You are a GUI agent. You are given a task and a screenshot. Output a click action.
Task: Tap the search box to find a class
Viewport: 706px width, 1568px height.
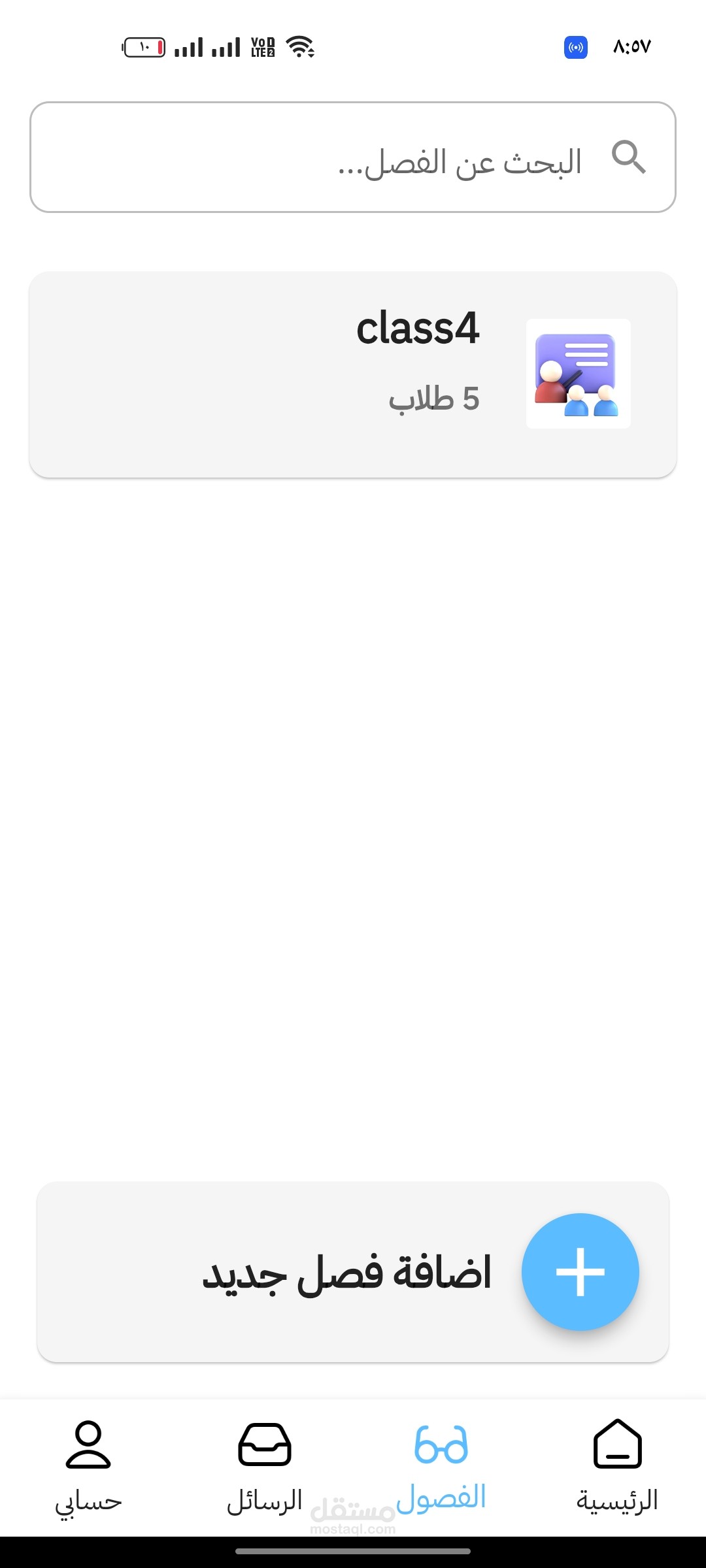point(353,157)
